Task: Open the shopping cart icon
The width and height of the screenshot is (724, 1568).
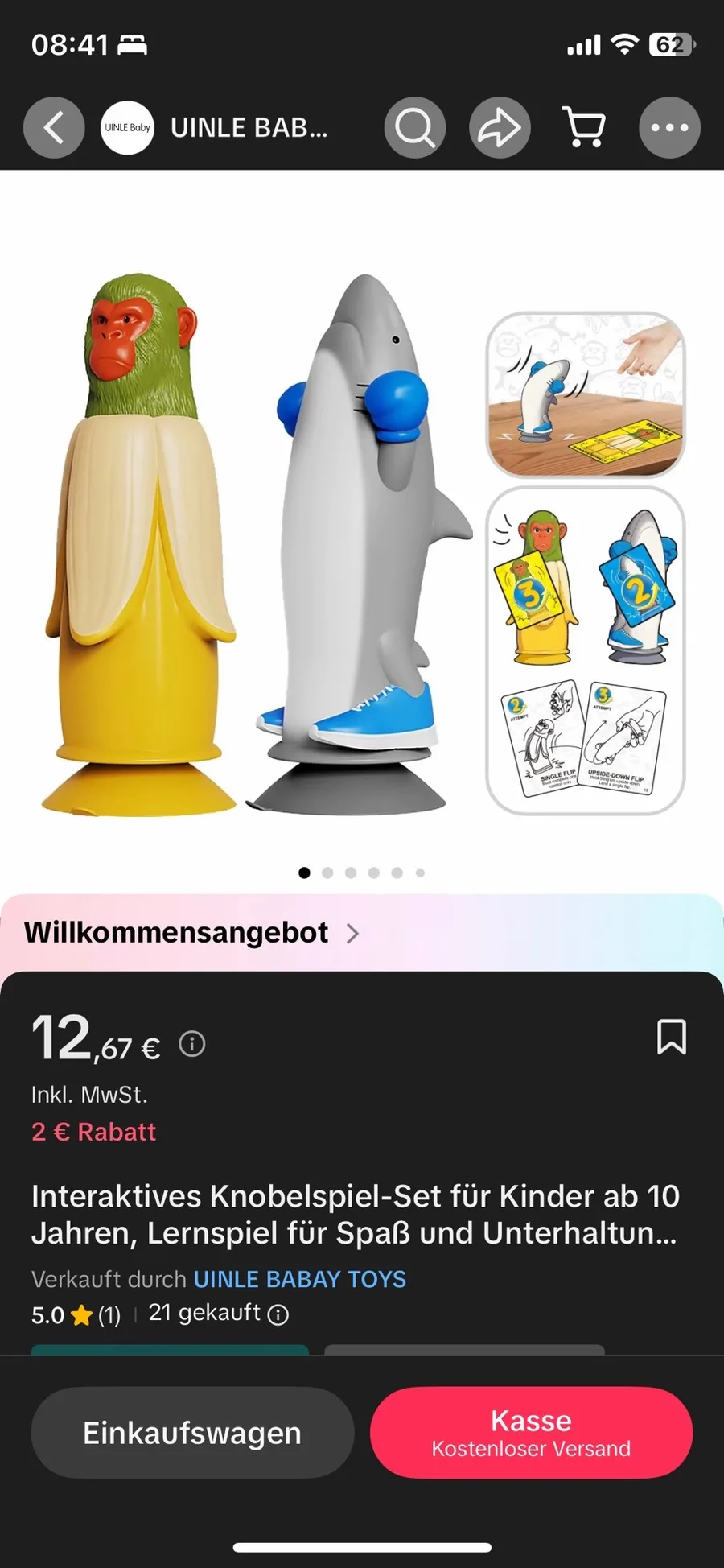Action: (x=585, y=127)
